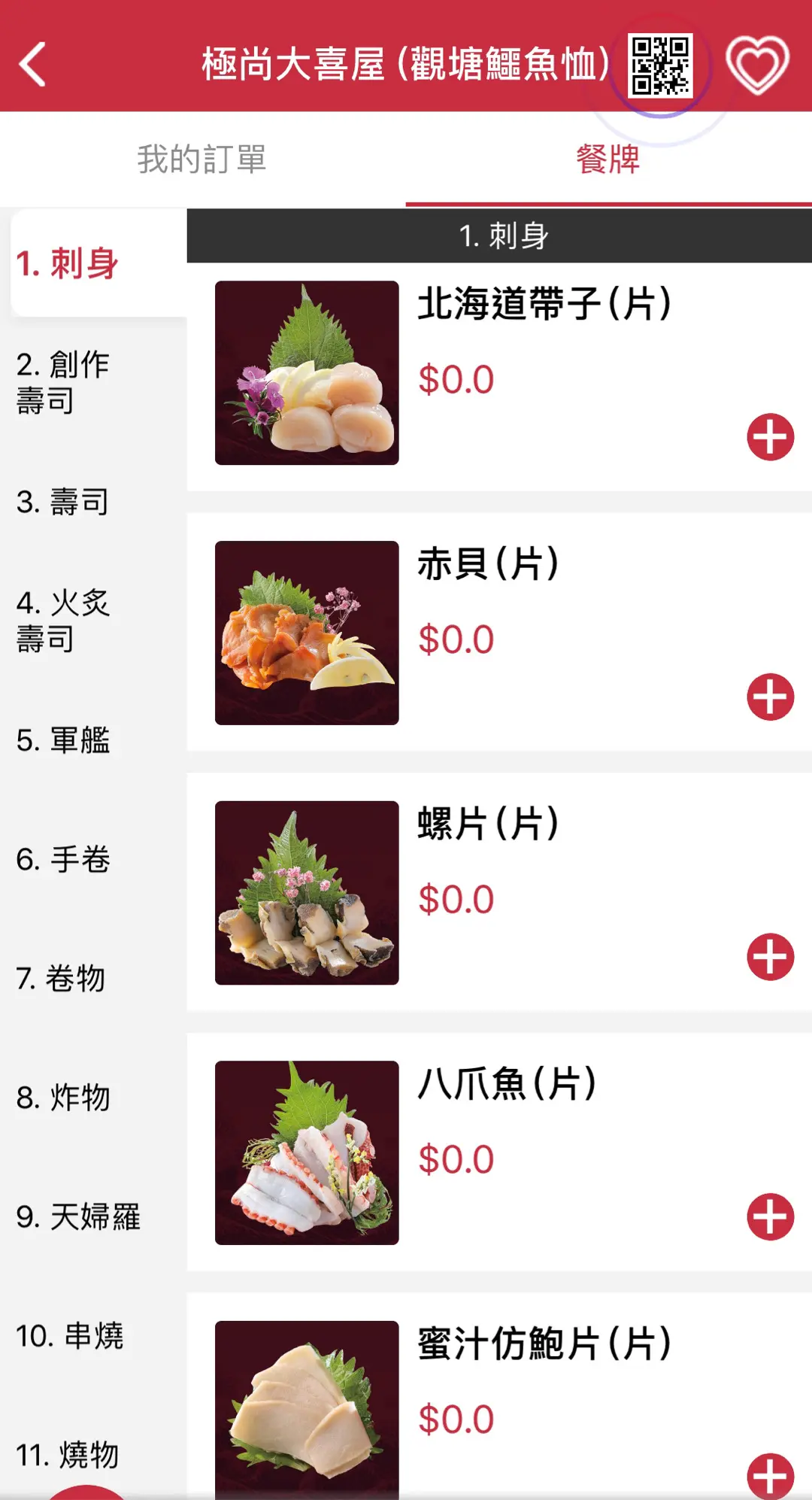This screenshot has height=1500, width=812.
Task: Open the 10. 串燒 category
Action: (x=69, y=1336)
